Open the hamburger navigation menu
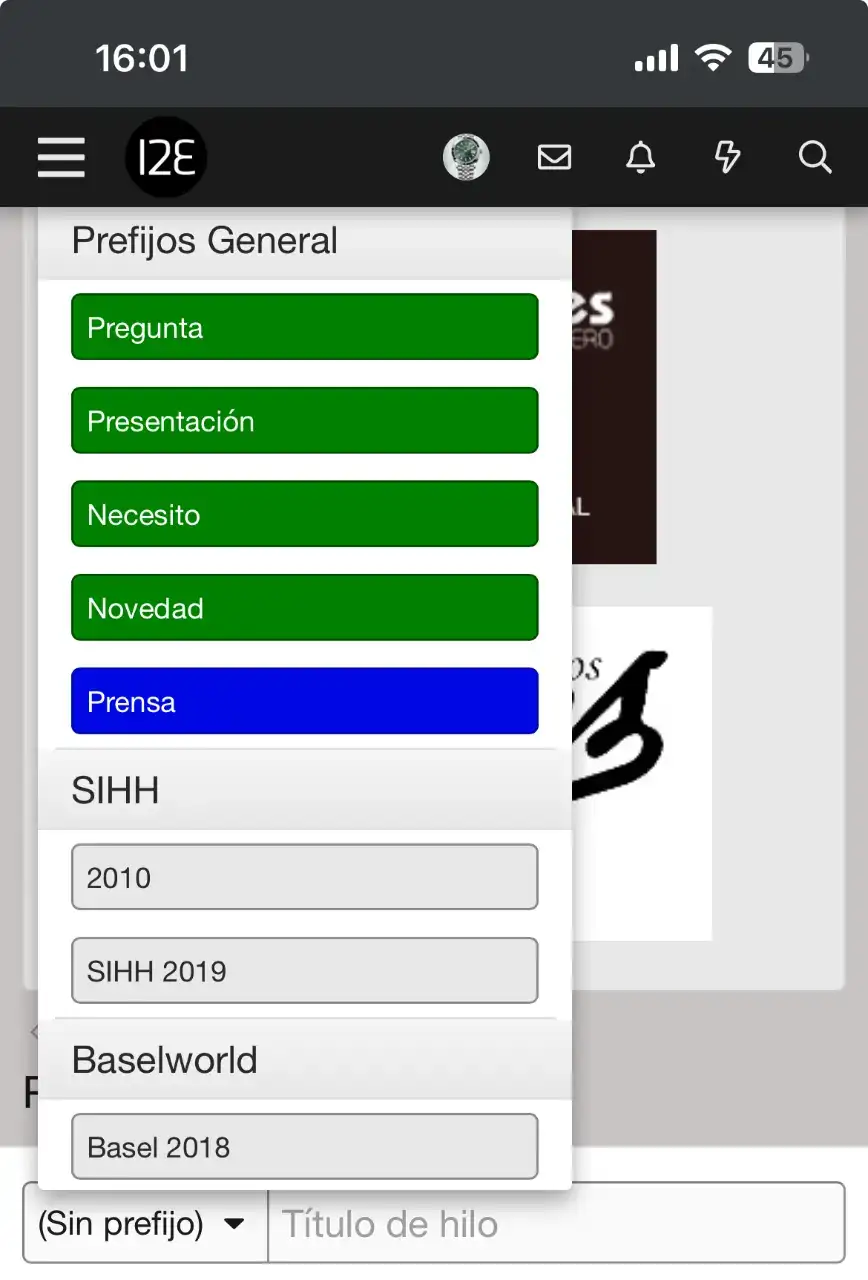The width and height of the screenshot is (868, 1280). 61,158
